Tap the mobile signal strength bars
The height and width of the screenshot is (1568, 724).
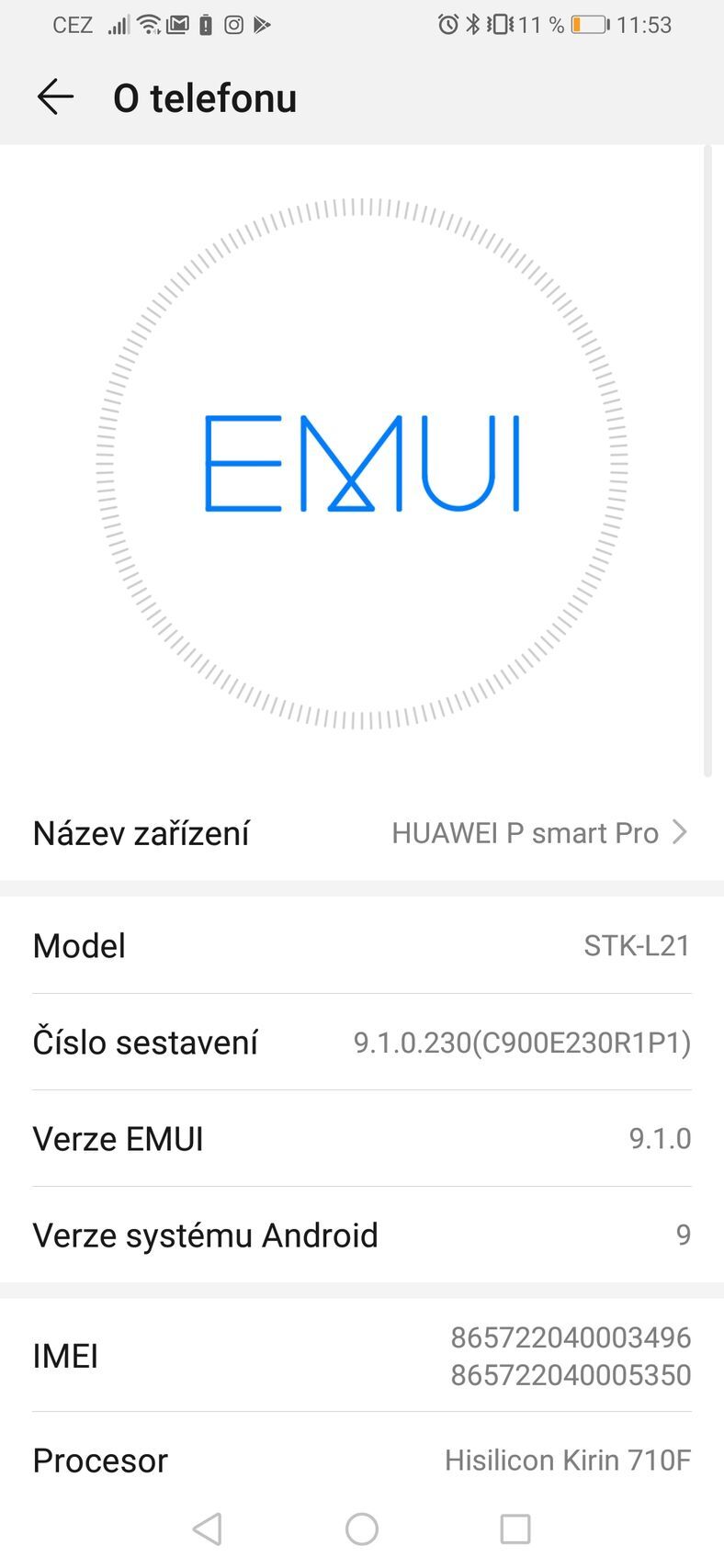(x=119, y=25)
